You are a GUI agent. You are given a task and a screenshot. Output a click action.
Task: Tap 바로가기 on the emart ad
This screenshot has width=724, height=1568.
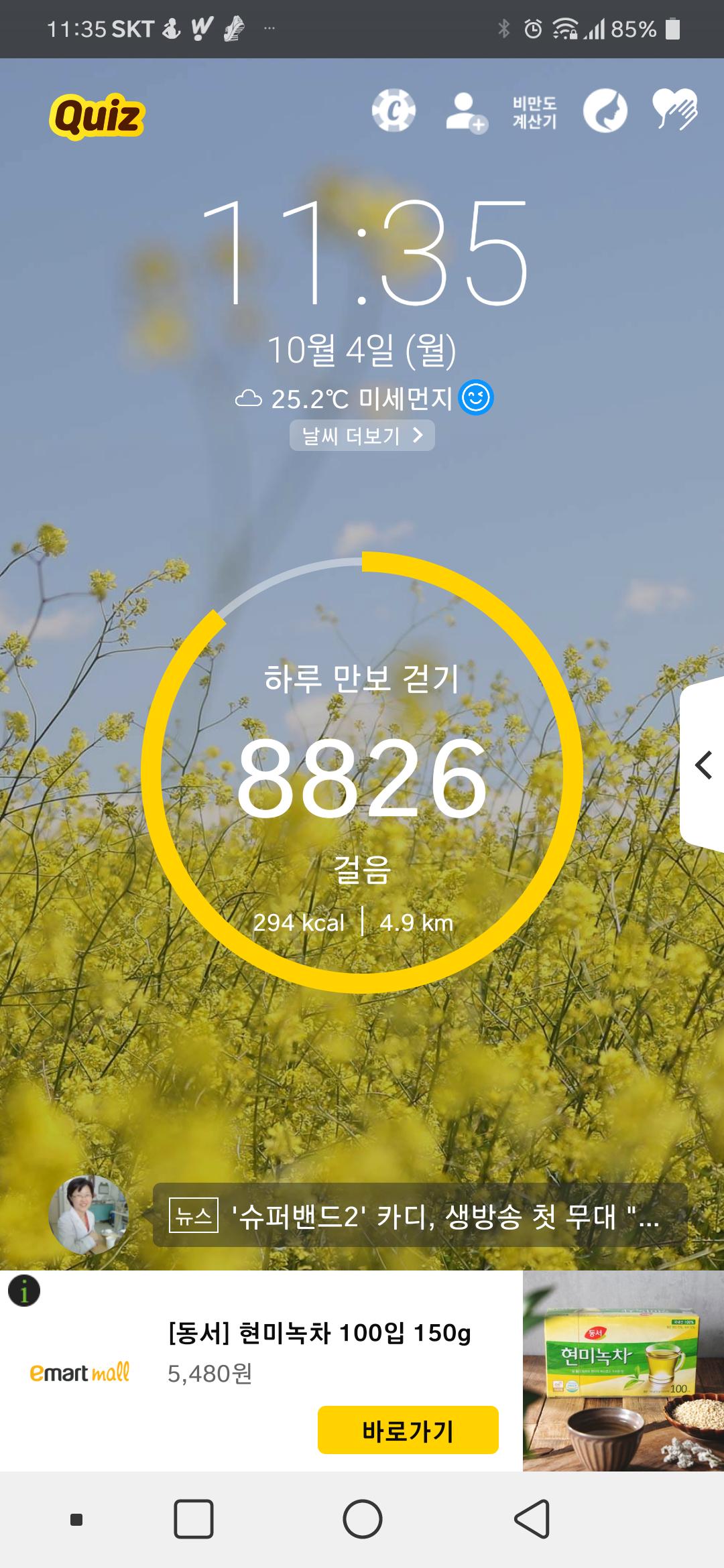[408, 1430]
